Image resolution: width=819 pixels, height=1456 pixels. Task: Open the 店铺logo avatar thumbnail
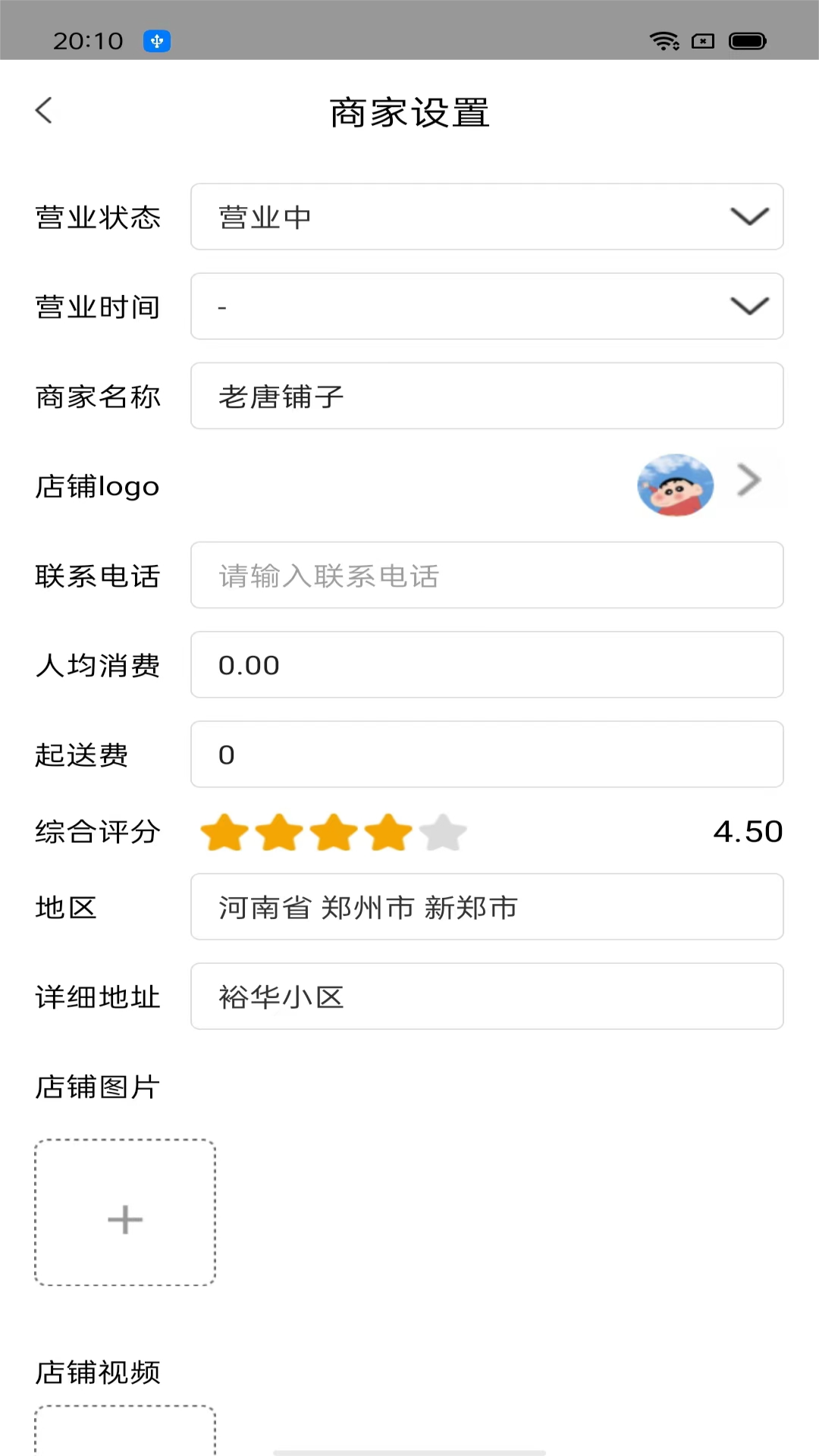pos(676,485)
